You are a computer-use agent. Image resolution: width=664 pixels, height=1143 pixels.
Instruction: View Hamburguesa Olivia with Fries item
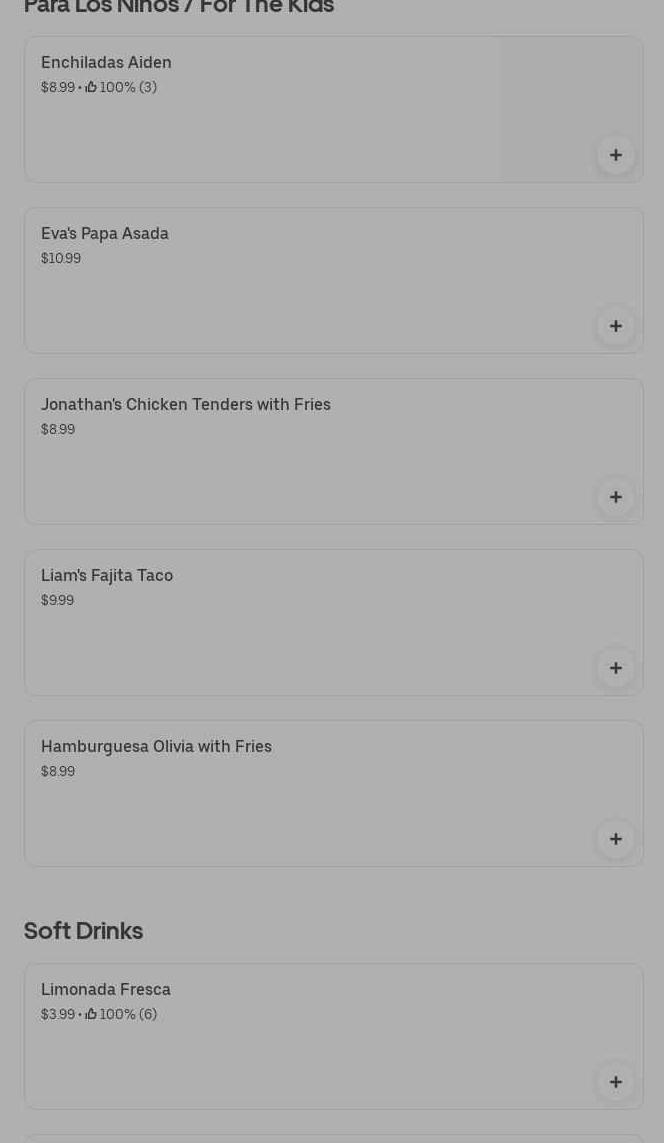[x=156, y=747]
